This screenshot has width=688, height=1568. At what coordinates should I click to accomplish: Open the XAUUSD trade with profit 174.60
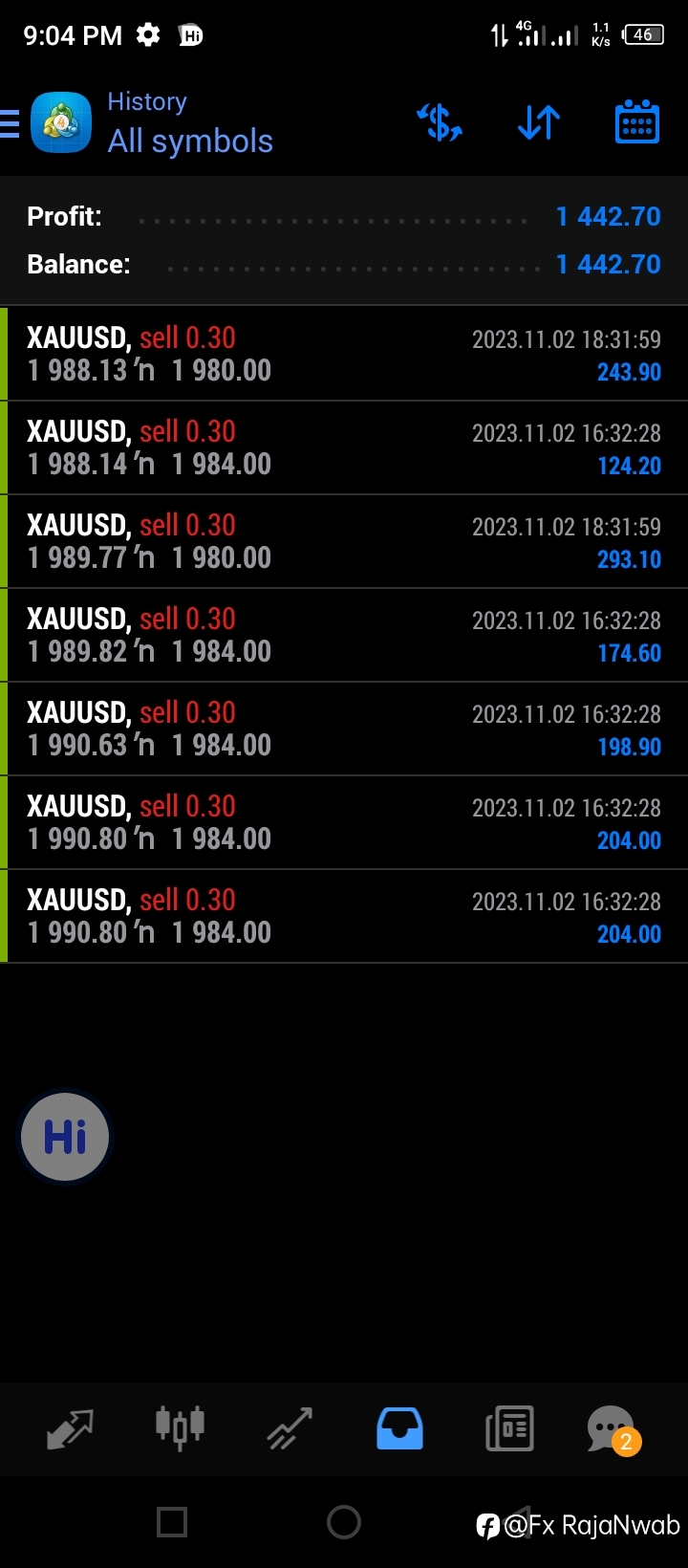(344, 635)
